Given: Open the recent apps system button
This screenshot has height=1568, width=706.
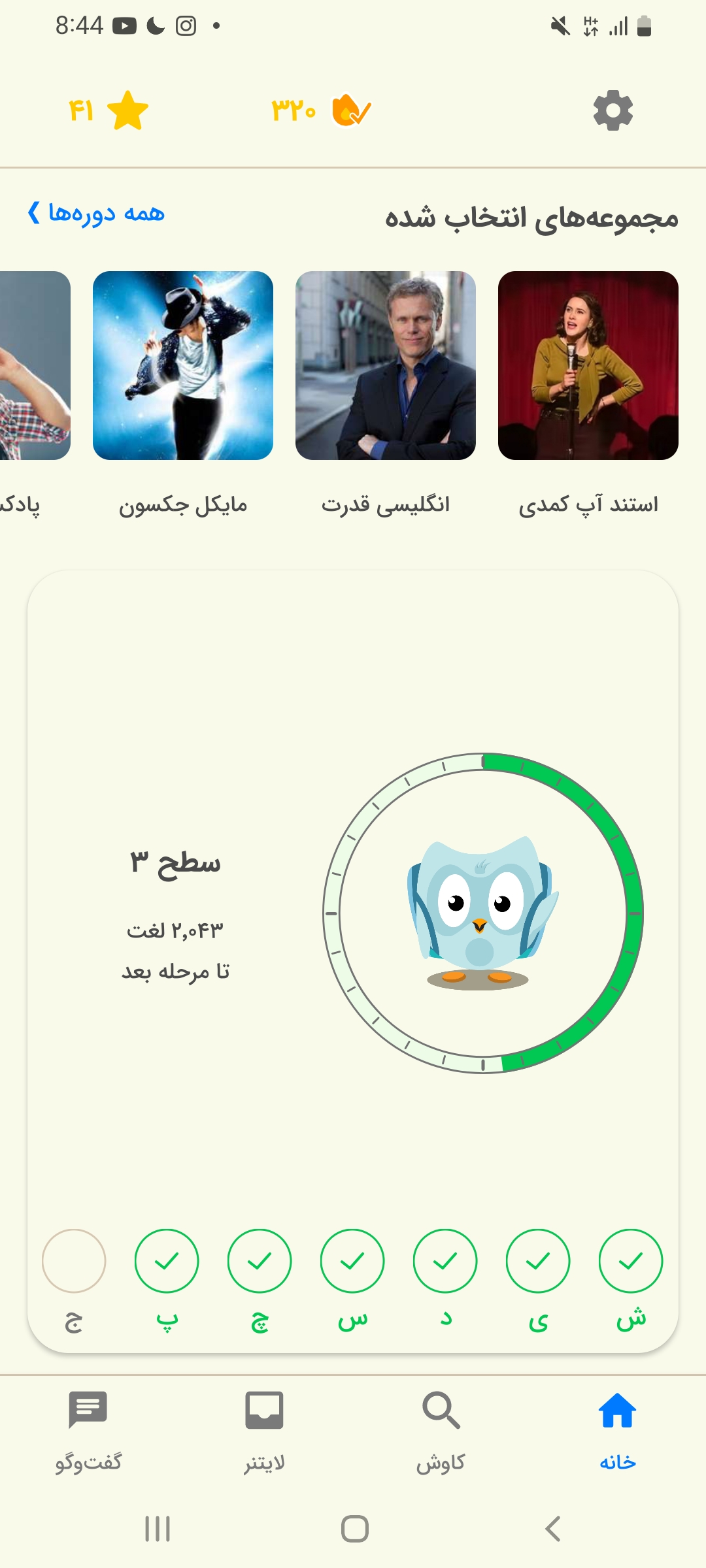Looking at the screenshot, I should 158,1529.
